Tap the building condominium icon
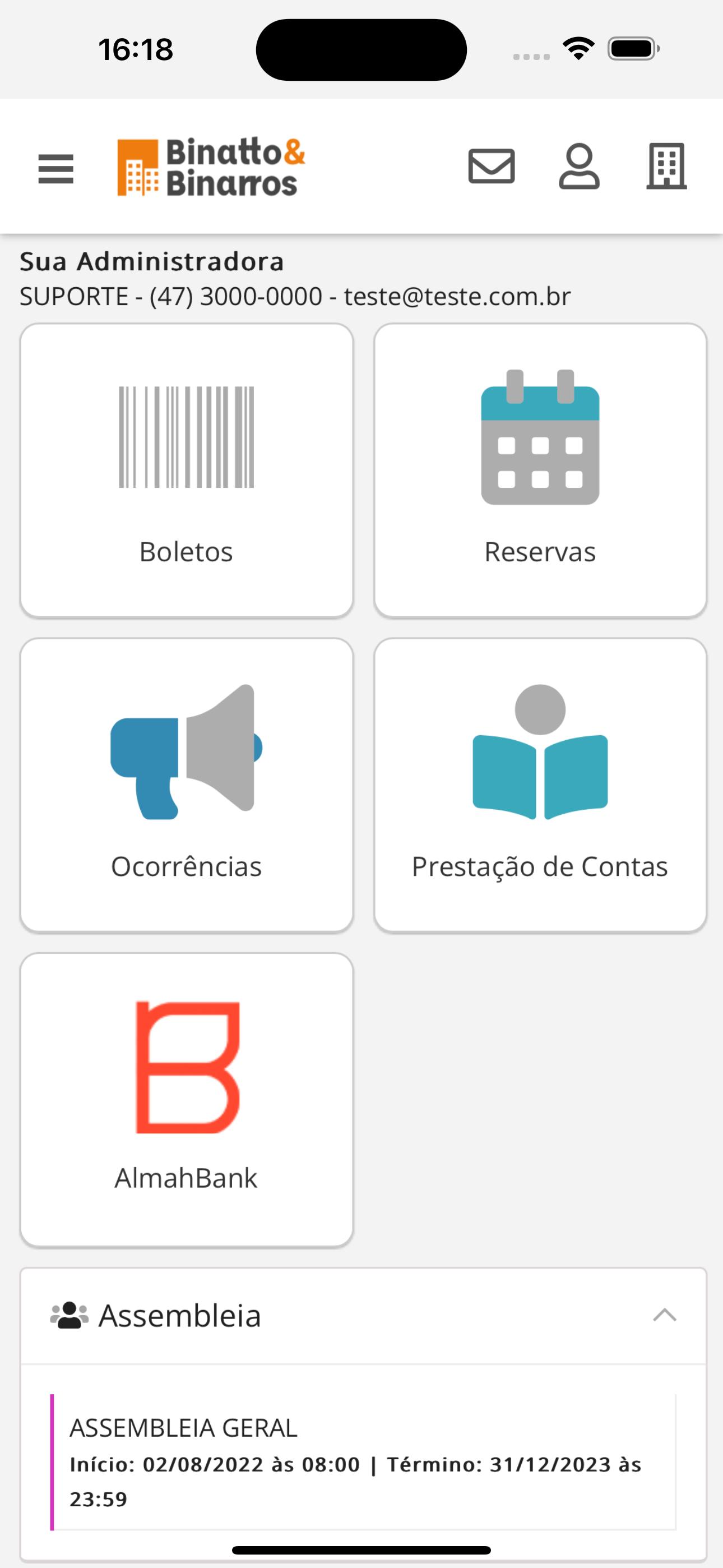The height and width of the screenshot is (1568, 723). coord(666,166)
